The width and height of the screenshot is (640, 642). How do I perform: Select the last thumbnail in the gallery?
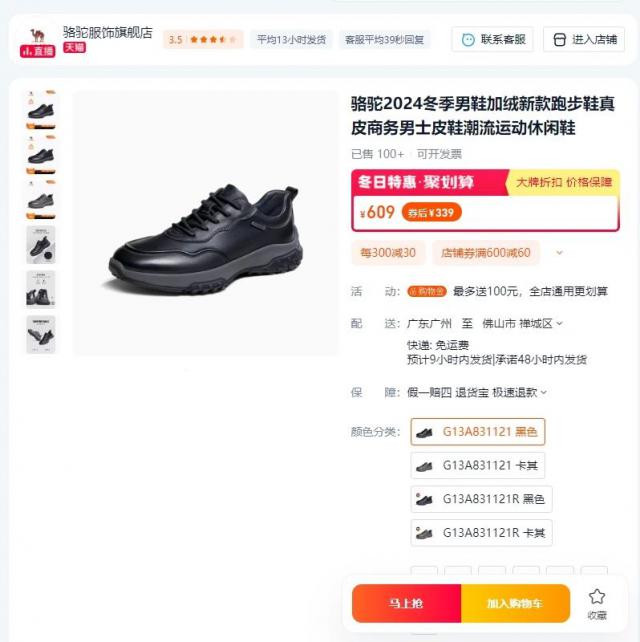pos(41,334)
